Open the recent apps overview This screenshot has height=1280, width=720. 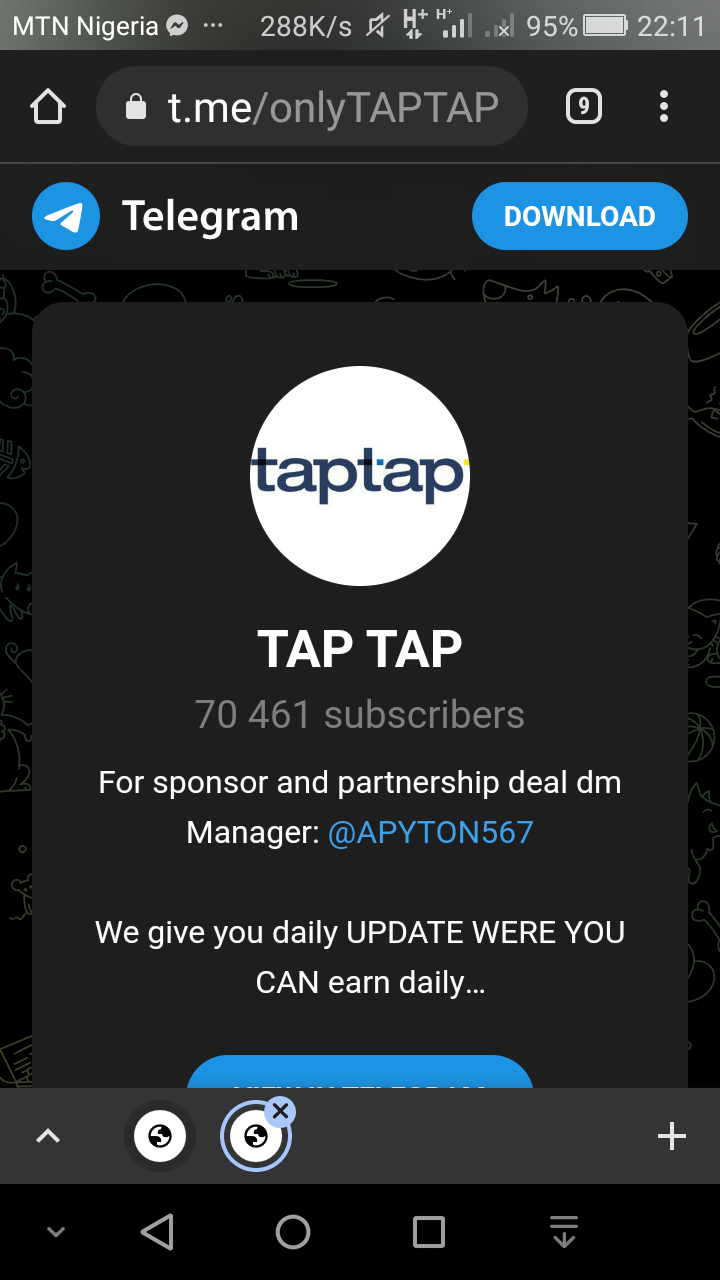[429, 1232]
